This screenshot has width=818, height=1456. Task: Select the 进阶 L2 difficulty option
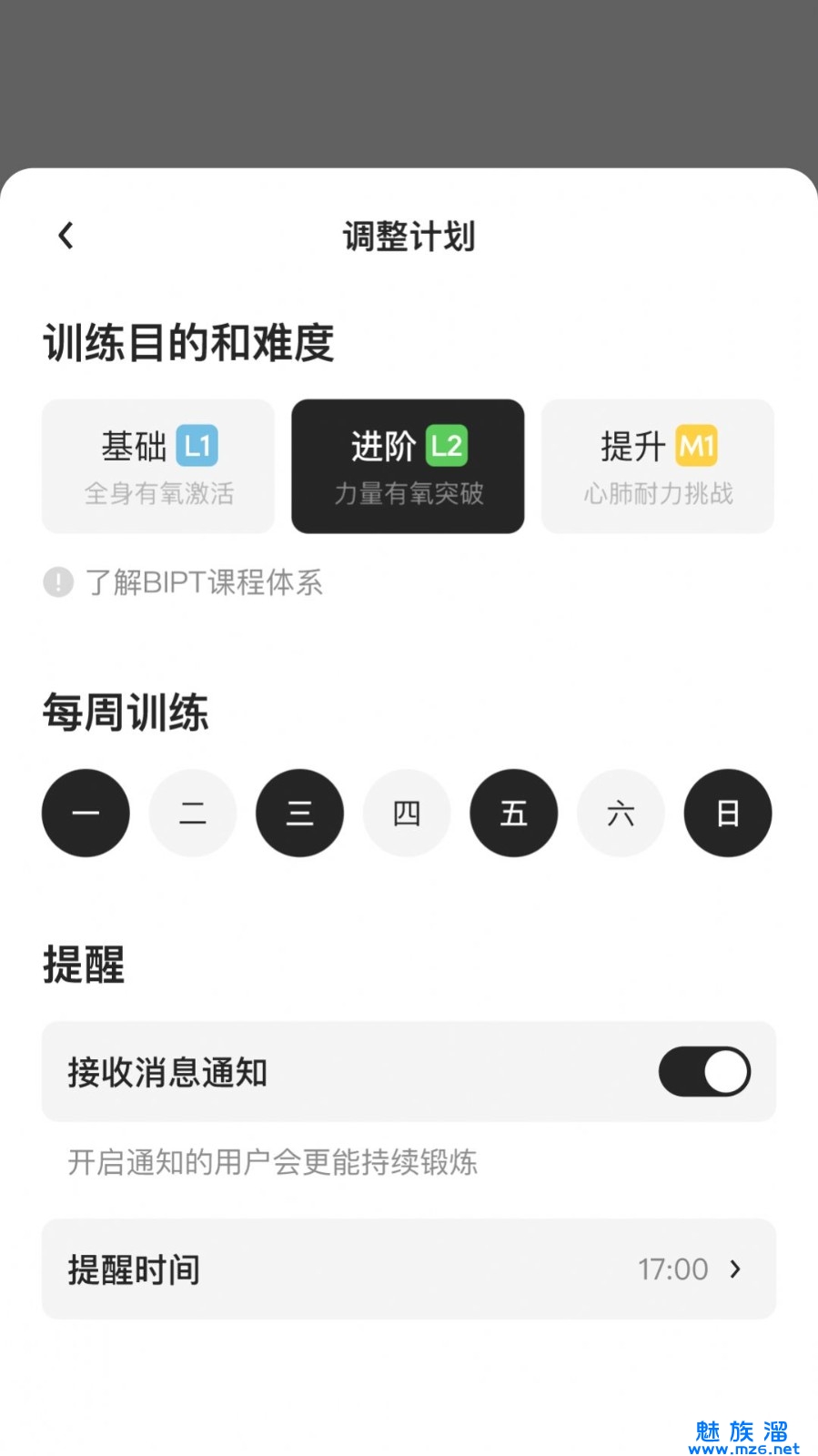[408, 466]
